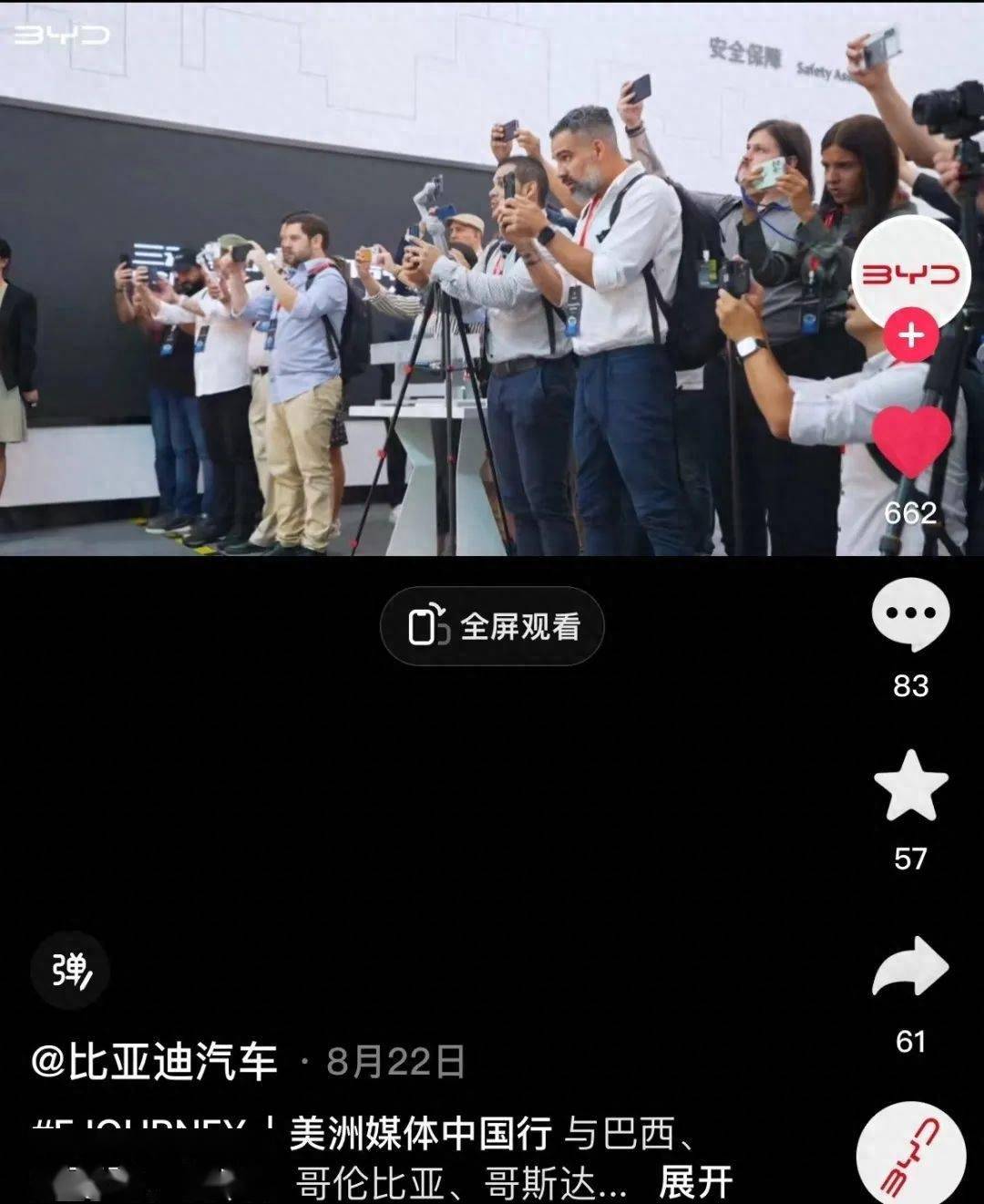Image resolution: width=984 pixels, height=1204 pixels.
Task: Follow BYD with the plus button
Action: point(910,336)
